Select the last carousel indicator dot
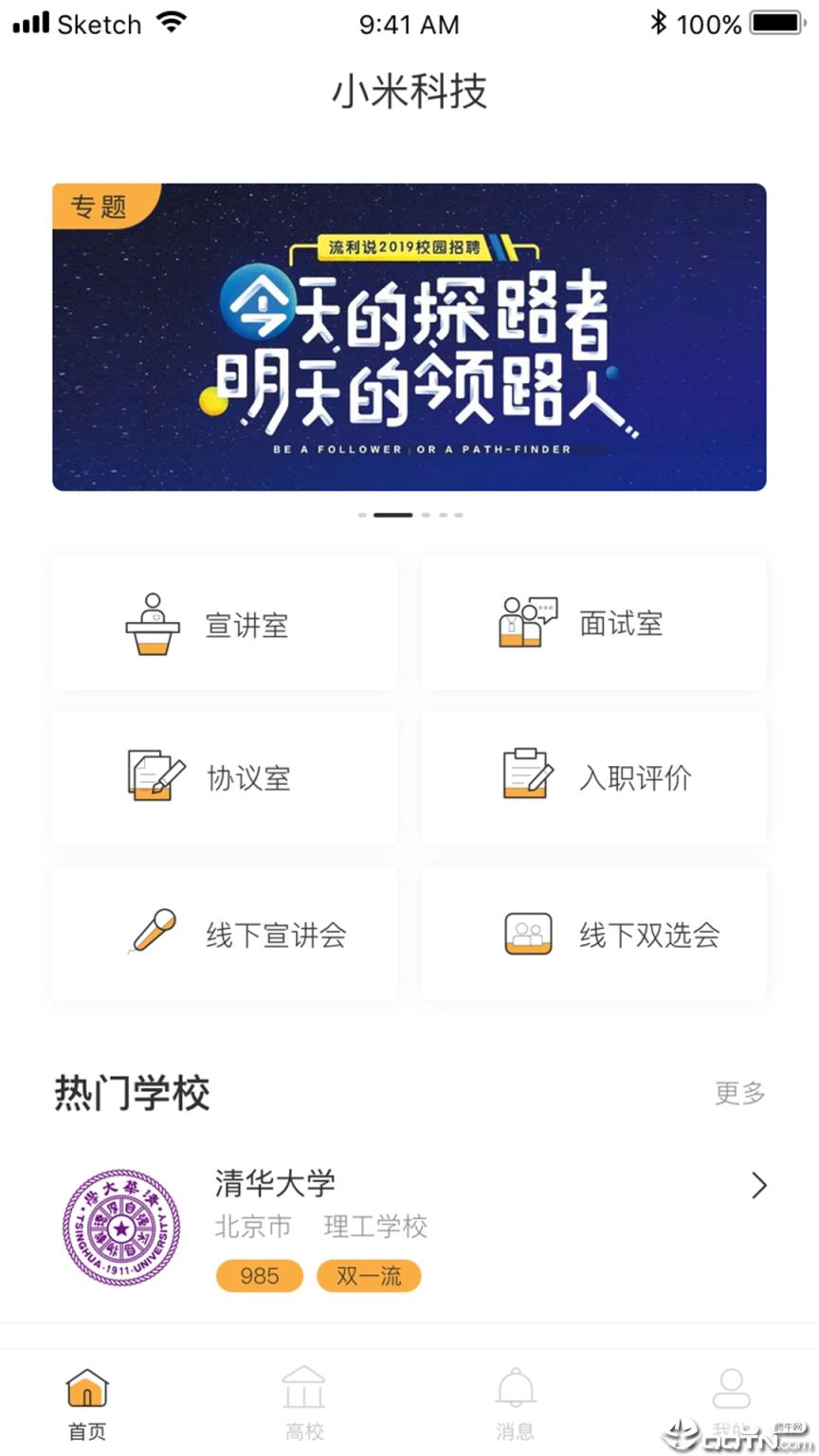Screen dimensions: 819x1456 click(x=460, y=515)
